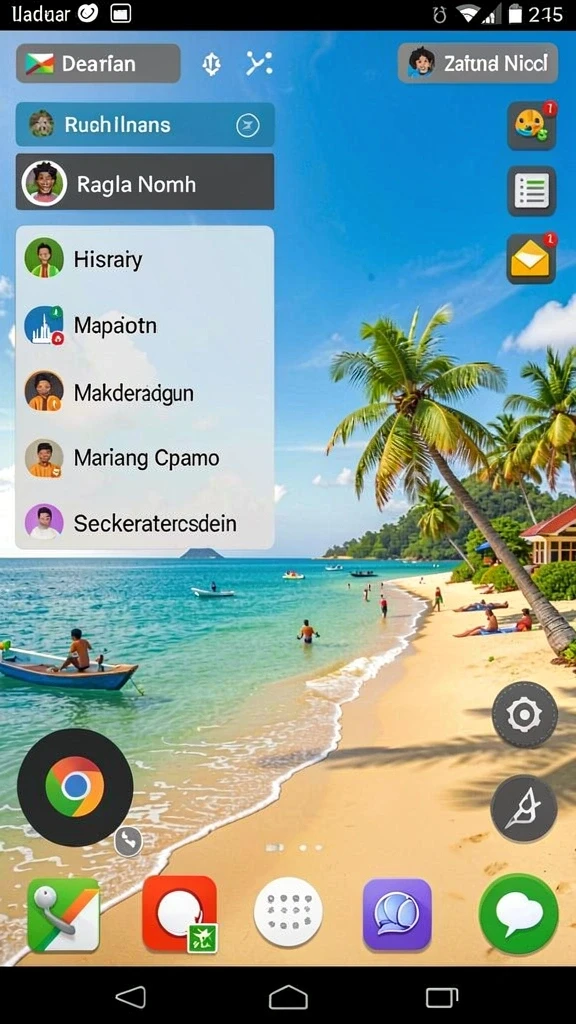Open the Dearfan chip at top
Screen dimensions: 576x1024
pos(98,63)
